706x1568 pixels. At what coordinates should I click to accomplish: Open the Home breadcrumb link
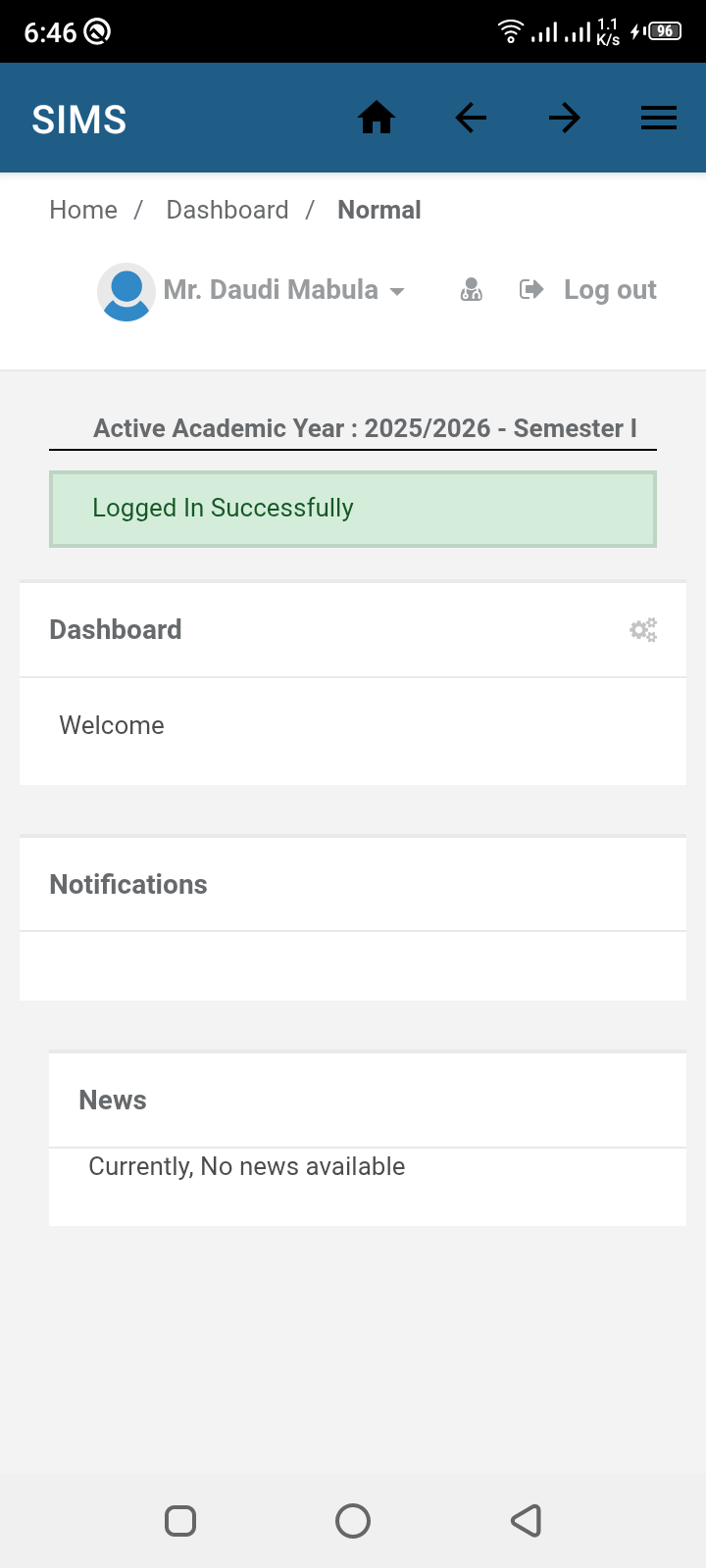point(82,210)
